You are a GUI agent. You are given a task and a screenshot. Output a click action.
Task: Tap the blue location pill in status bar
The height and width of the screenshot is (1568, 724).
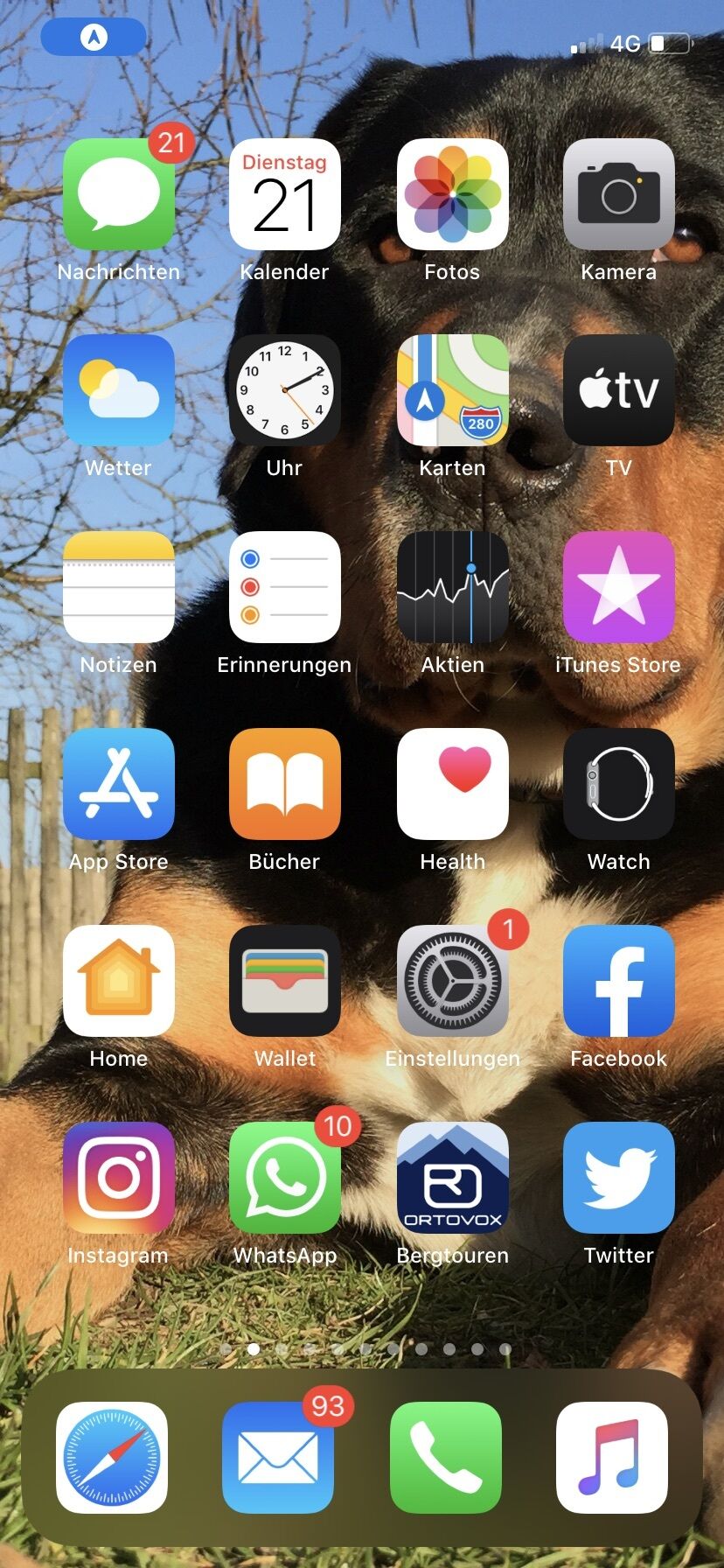click(x=94, y=37)
